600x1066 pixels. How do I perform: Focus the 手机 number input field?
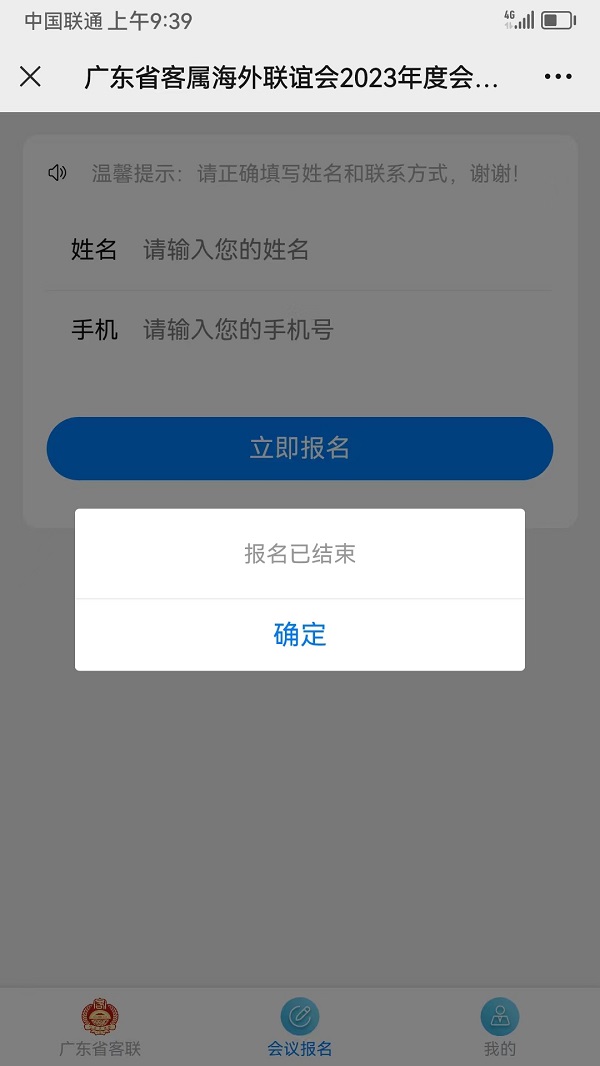pyautogui.click(x=340, y=330)
